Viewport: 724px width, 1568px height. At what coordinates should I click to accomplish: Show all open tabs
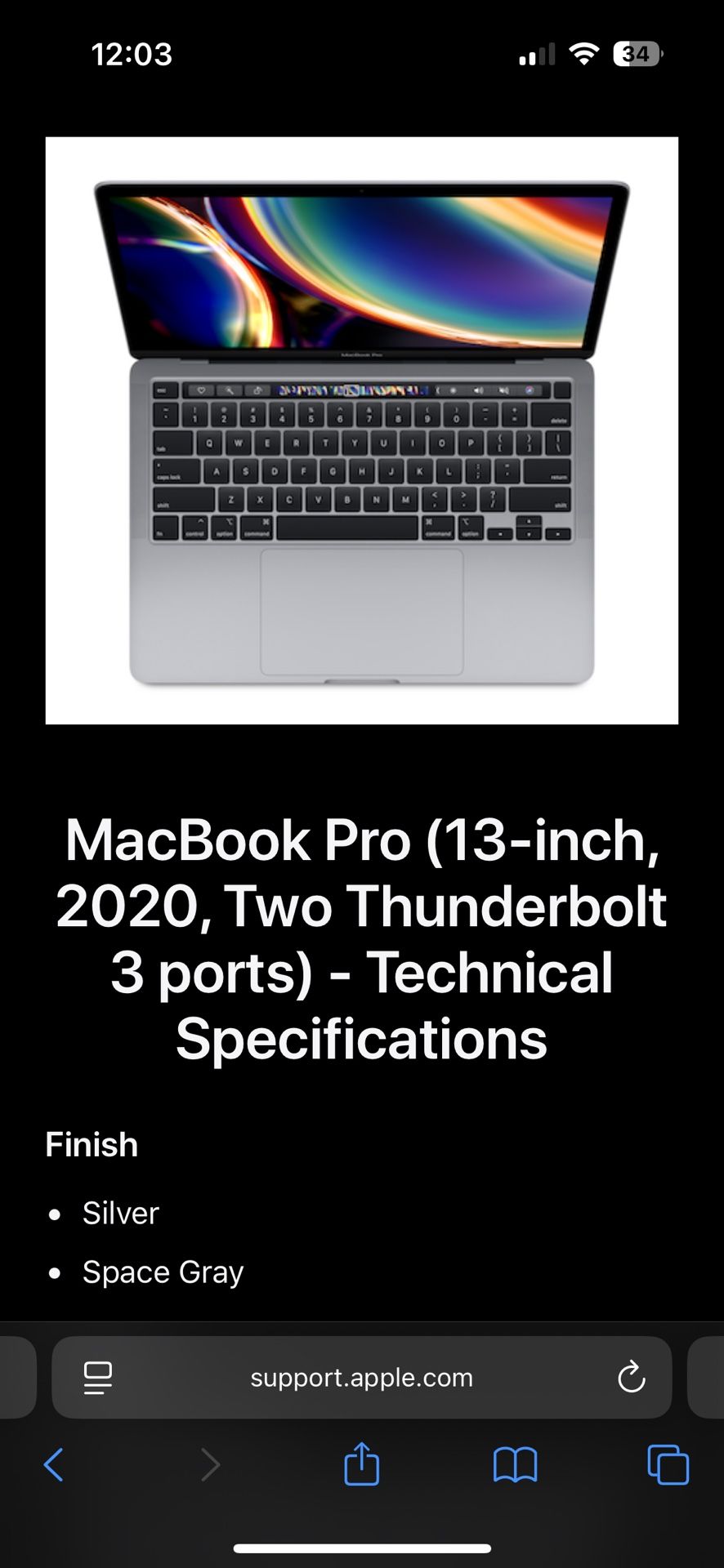[668, 1464]
